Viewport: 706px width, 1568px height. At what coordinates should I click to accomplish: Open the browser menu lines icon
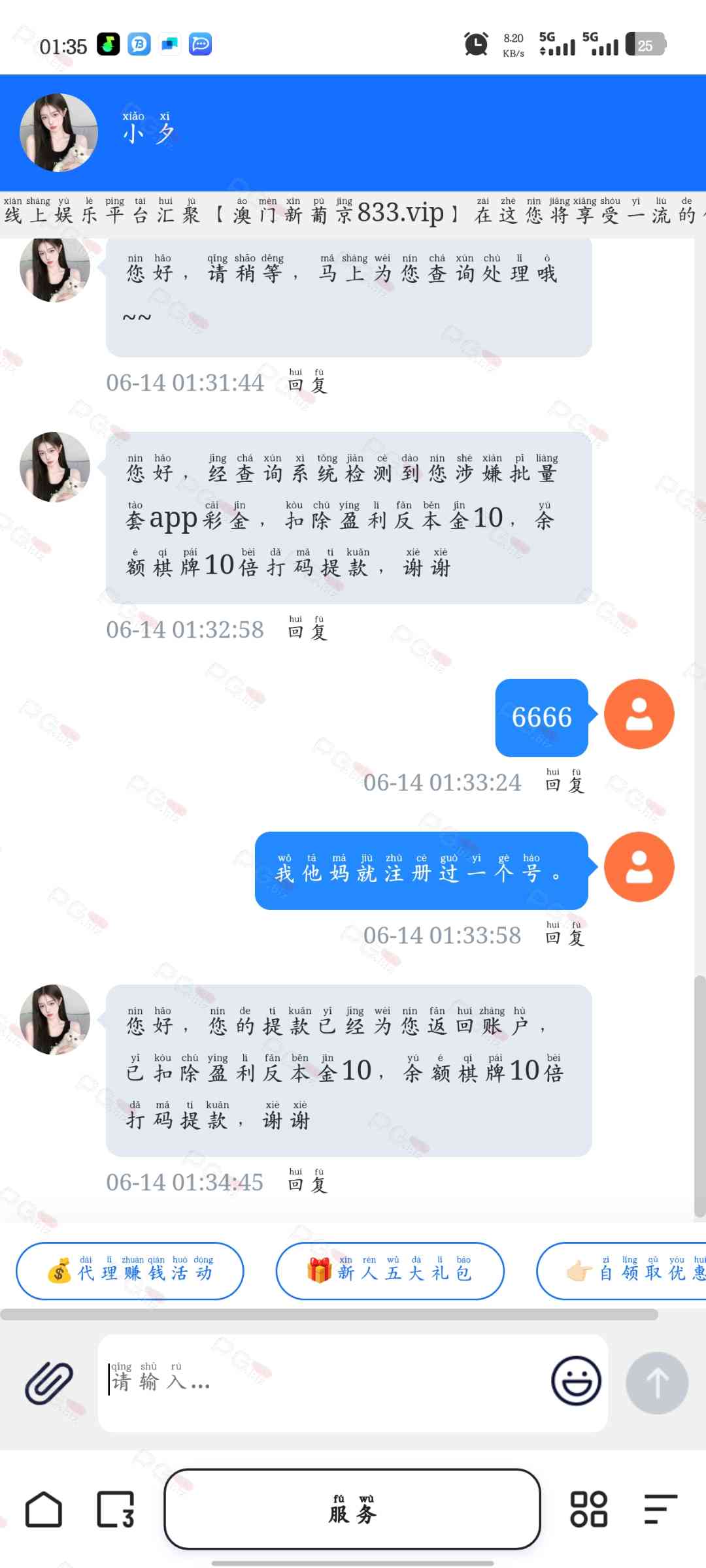pos(660,1509)
